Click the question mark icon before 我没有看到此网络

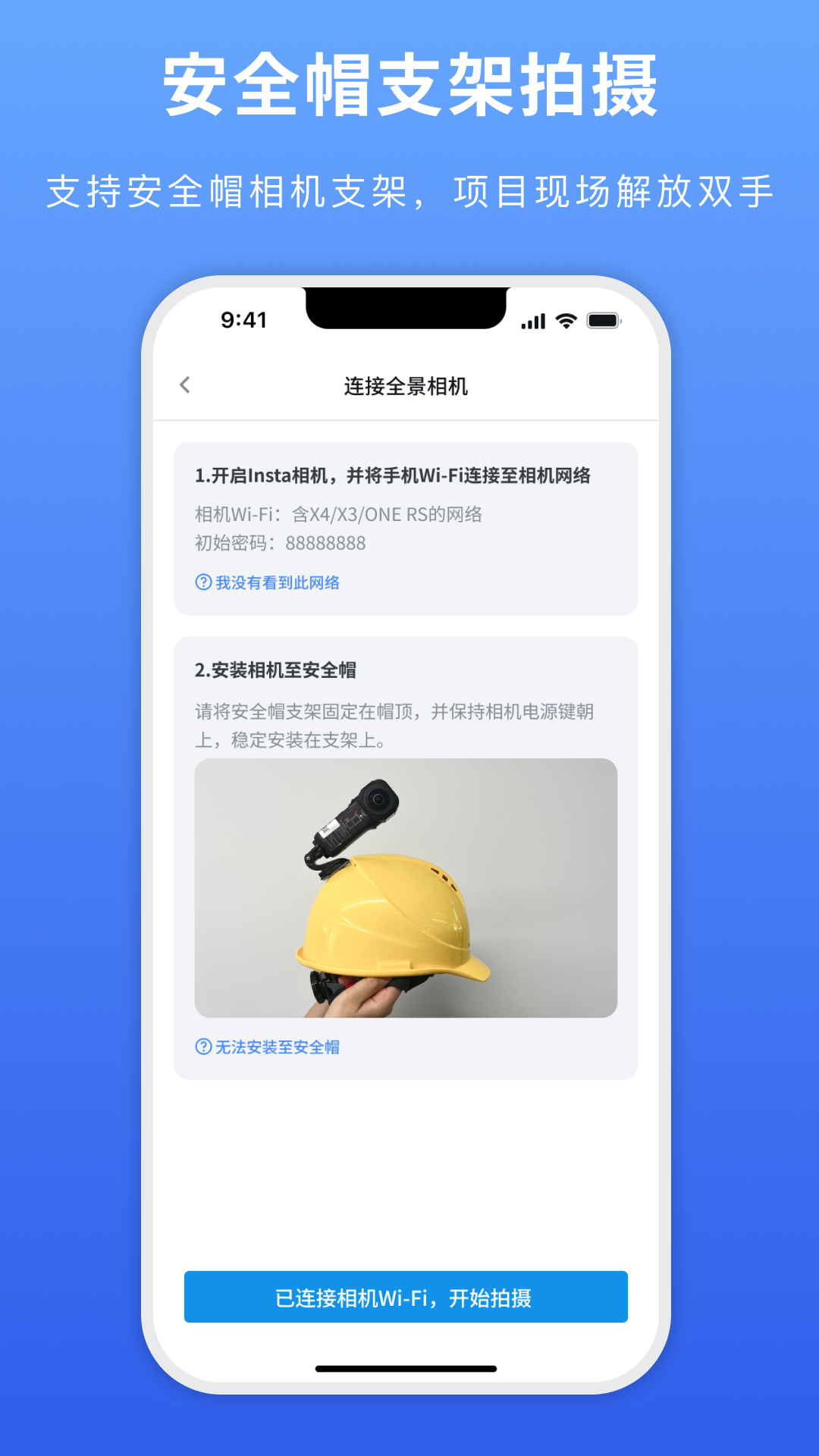(202, 582)
